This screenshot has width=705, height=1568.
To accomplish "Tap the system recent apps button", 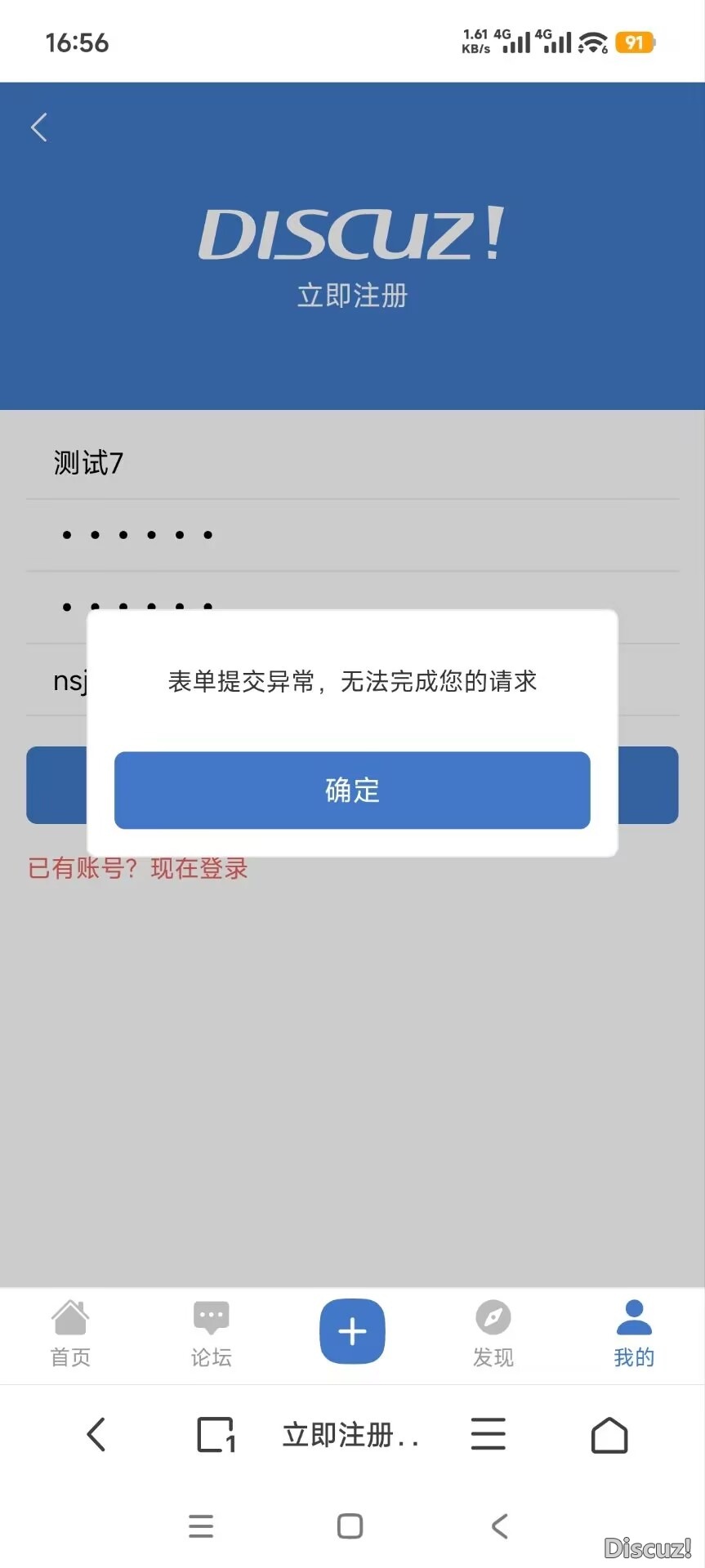I will click(x=201, y=1526).
